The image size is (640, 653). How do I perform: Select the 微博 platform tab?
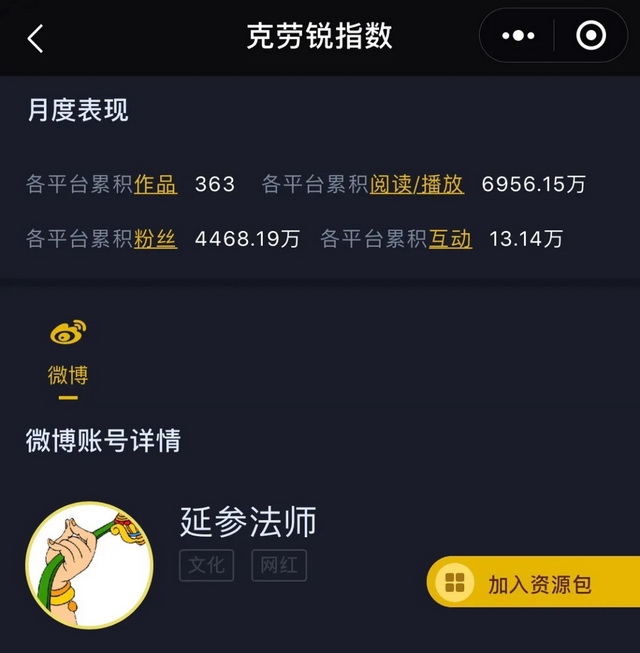[68, 353]
